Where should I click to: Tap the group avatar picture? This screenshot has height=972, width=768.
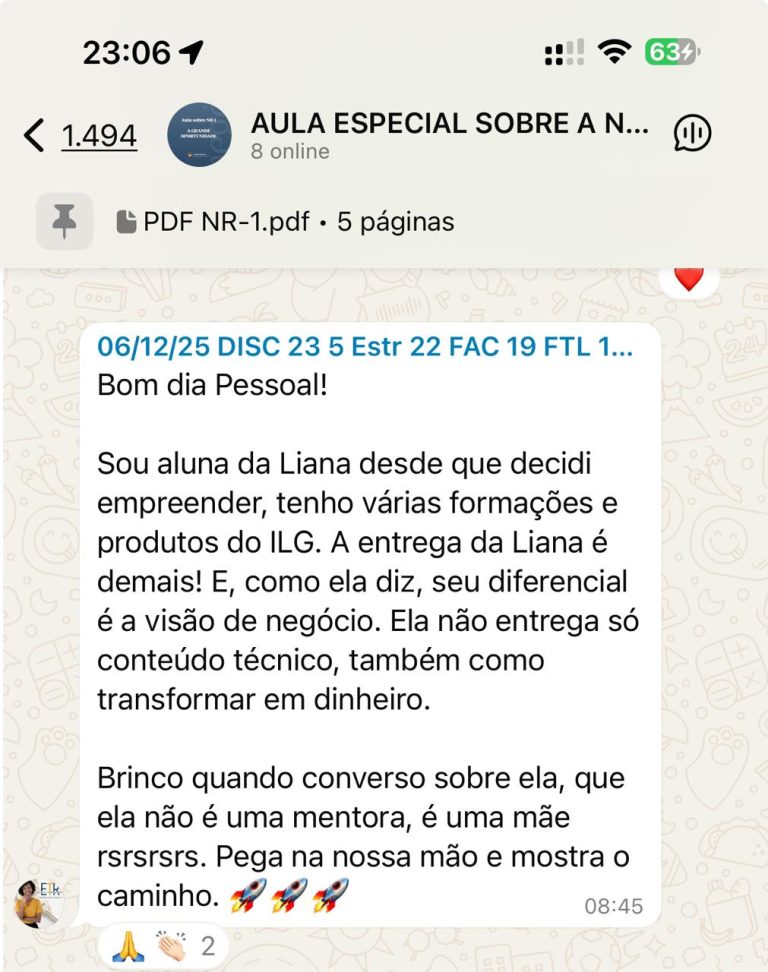click(199, 135)
